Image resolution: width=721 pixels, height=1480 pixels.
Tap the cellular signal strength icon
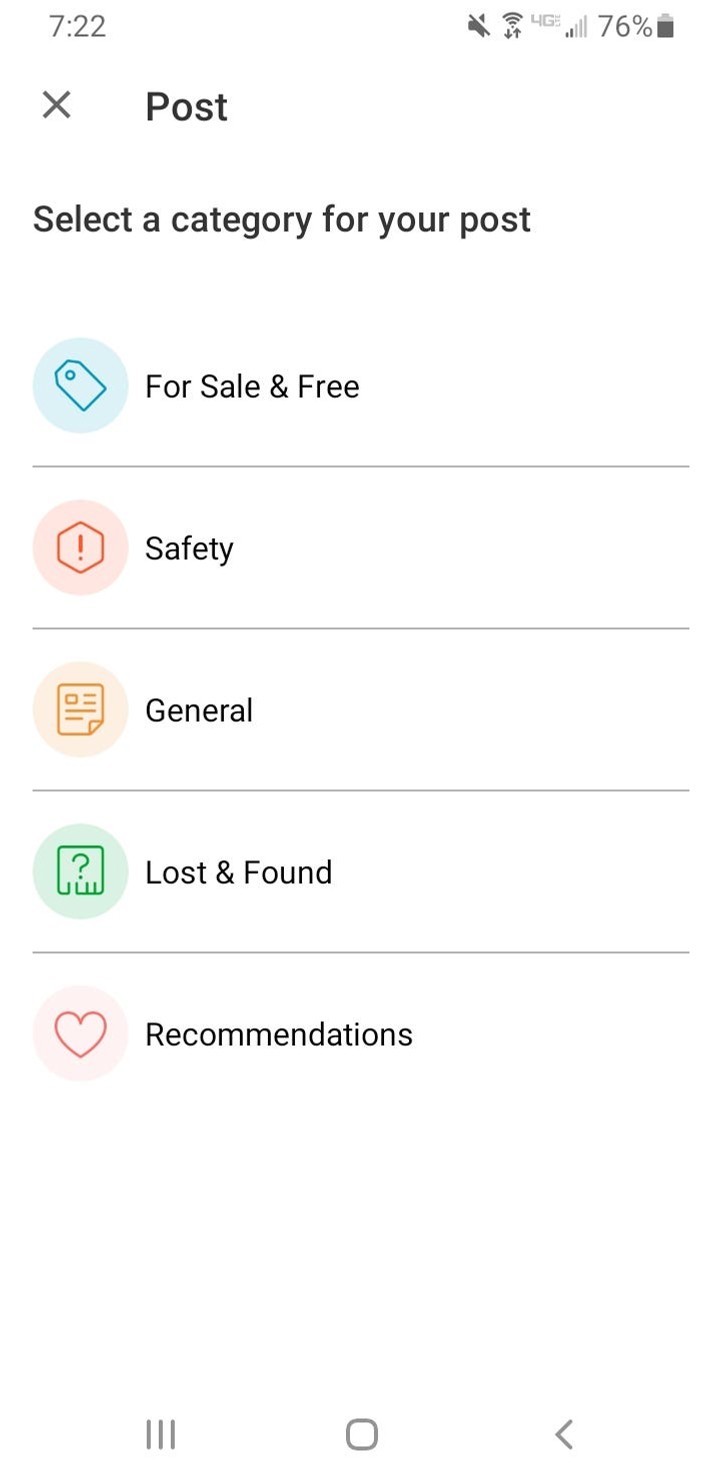point(575,28)
